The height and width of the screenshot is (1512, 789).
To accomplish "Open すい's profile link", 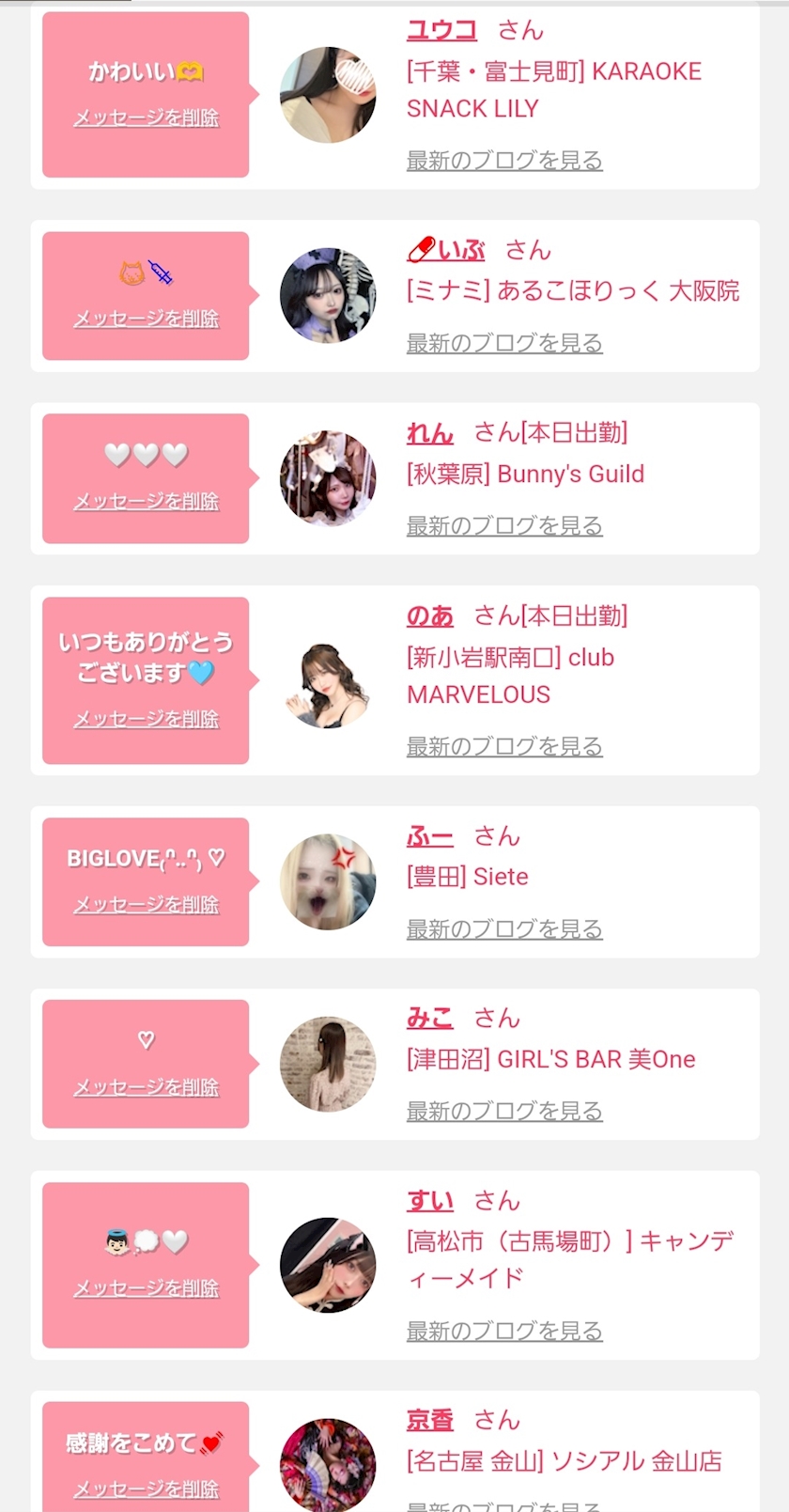I will pos(430,1200).
